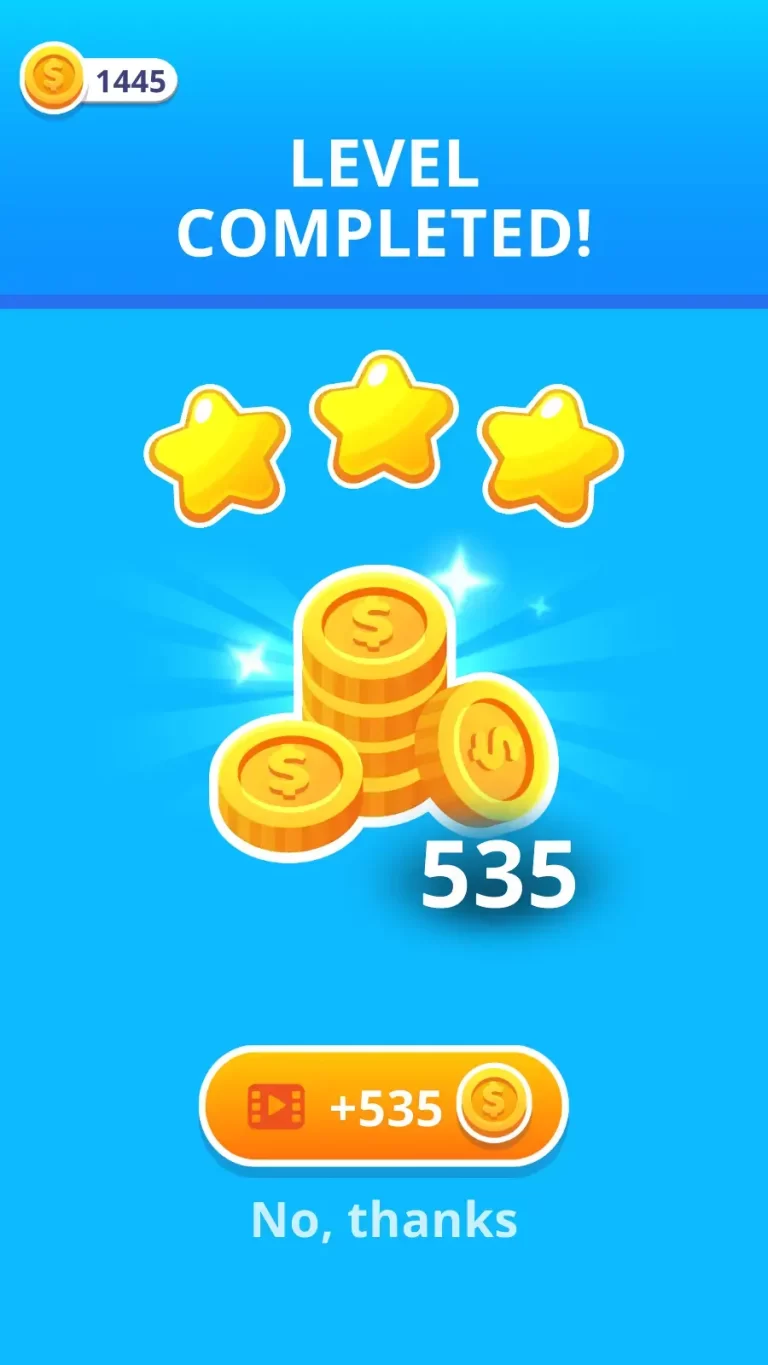Watch video to earn +535 coins

[x=384, y=1107]
